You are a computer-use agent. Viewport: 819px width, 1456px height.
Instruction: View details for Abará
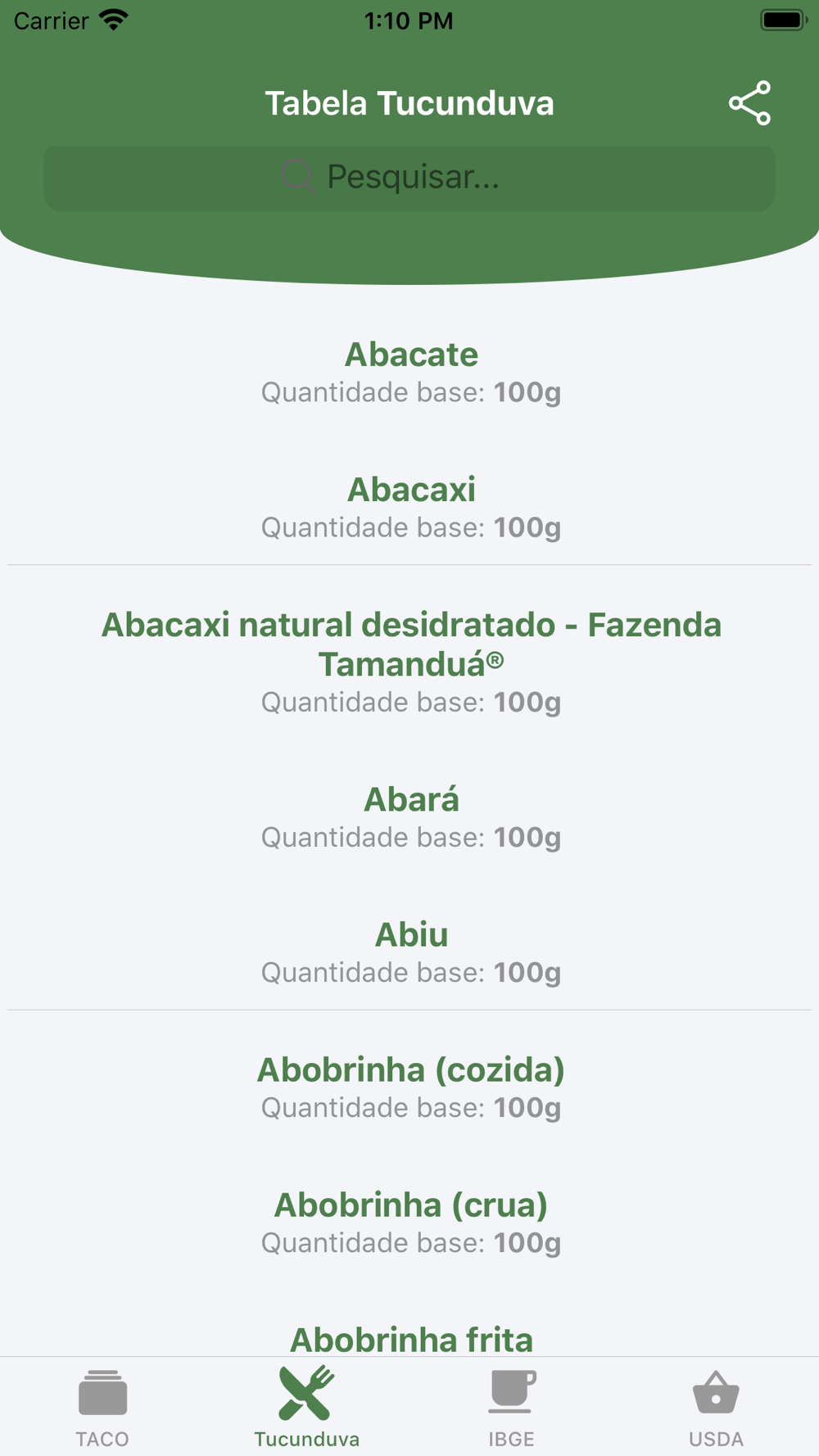[409, 817]
